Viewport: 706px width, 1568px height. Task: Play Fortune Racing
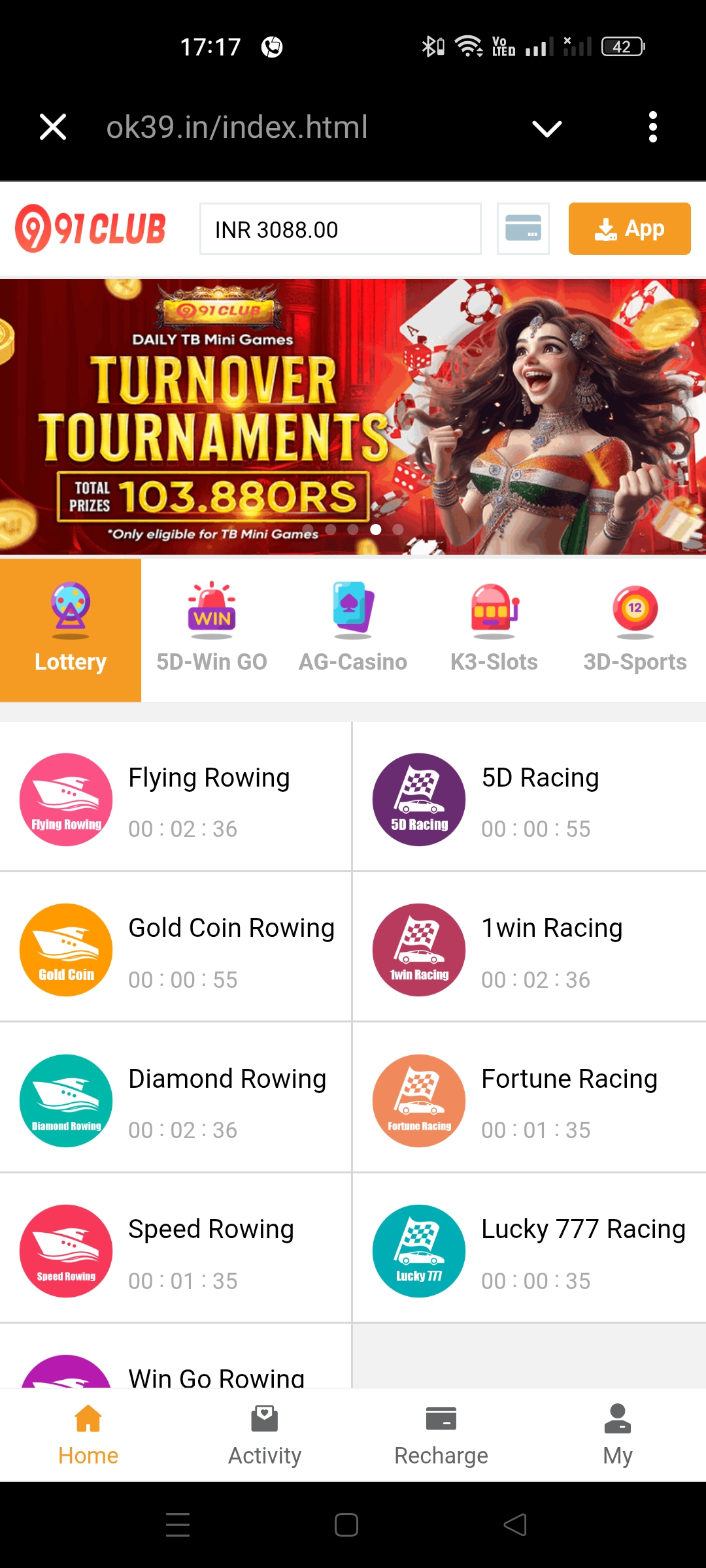528,1100
